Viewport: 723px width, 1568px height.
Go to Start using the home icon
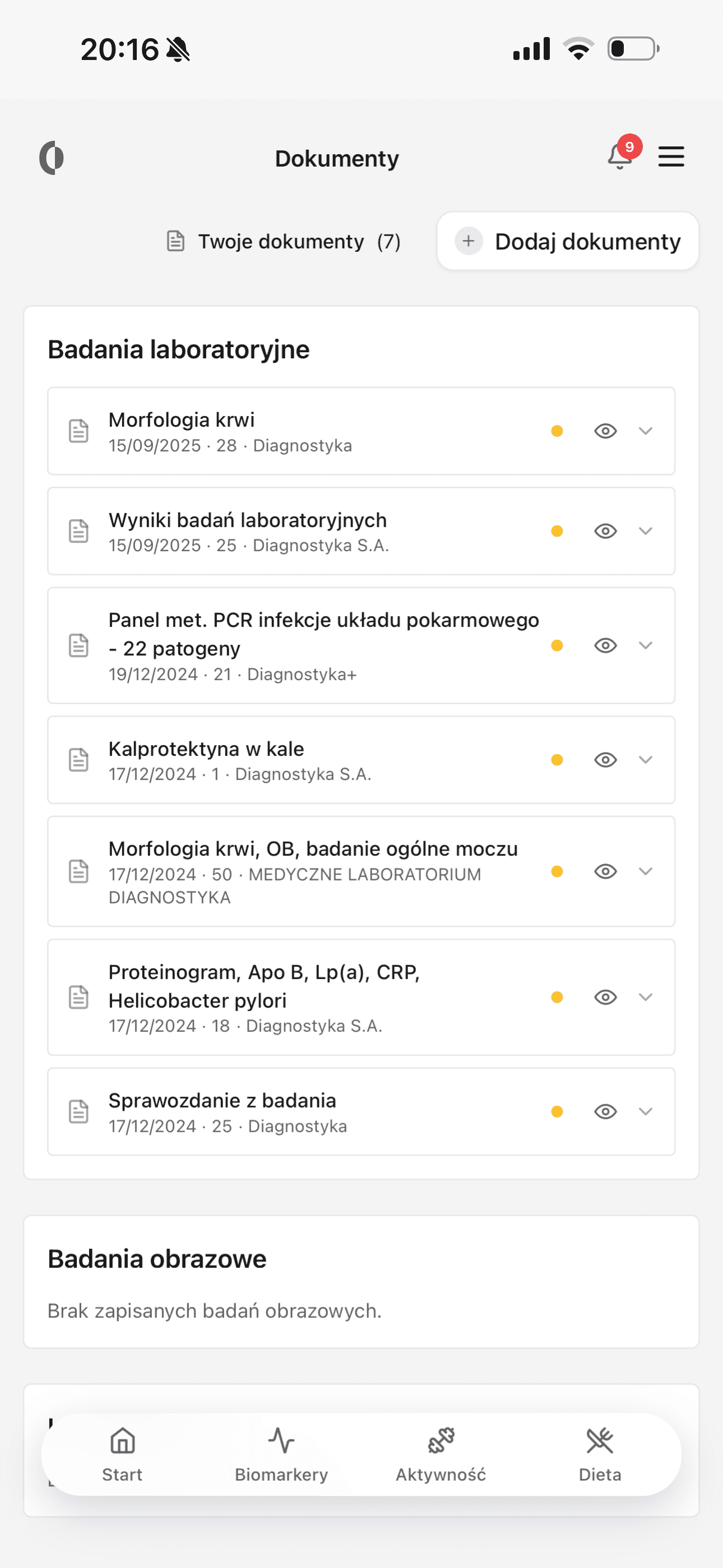click(121, 1456)
